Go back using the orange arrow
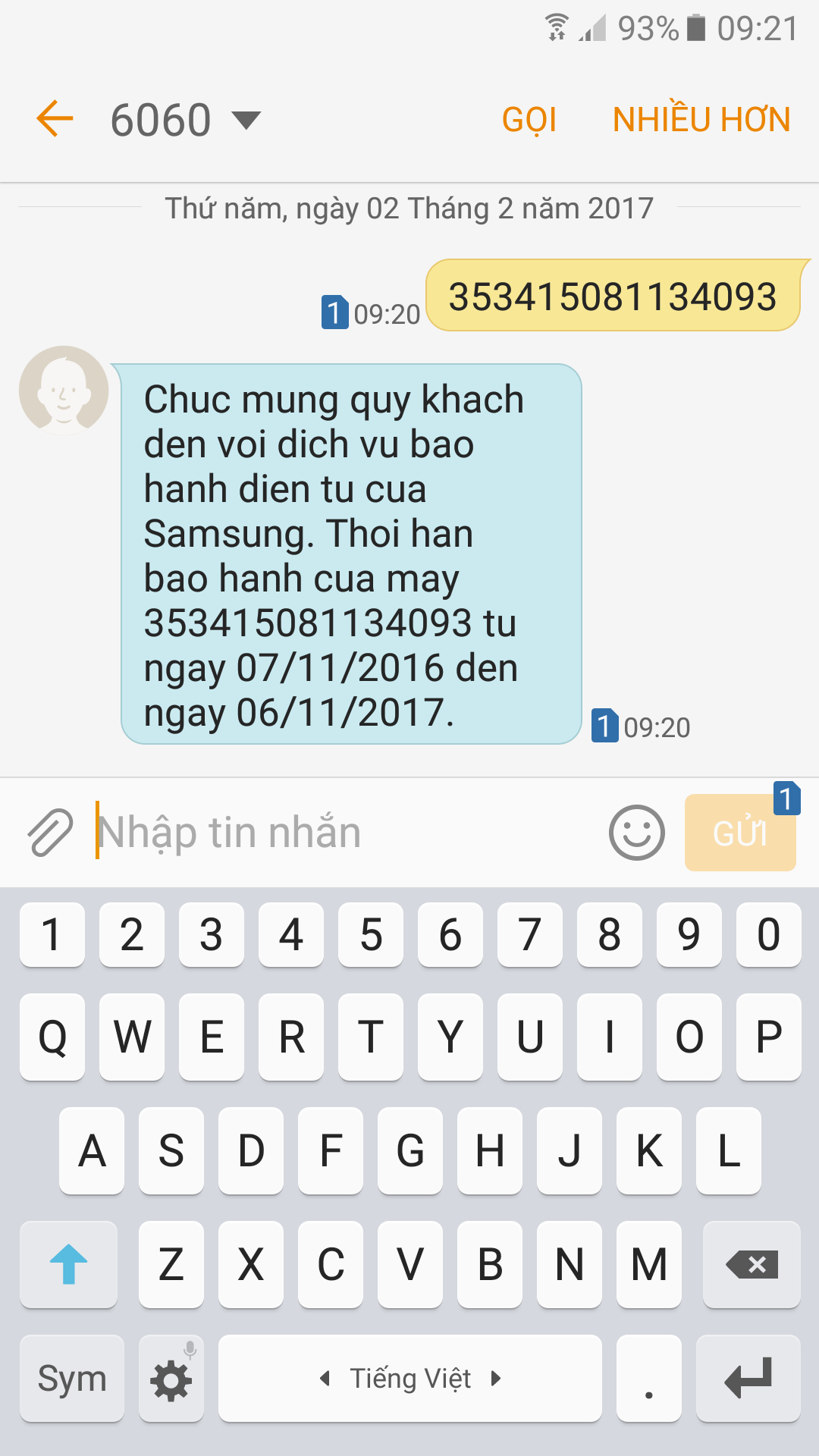The image size is (819, 1456). [x=55, y=119]
